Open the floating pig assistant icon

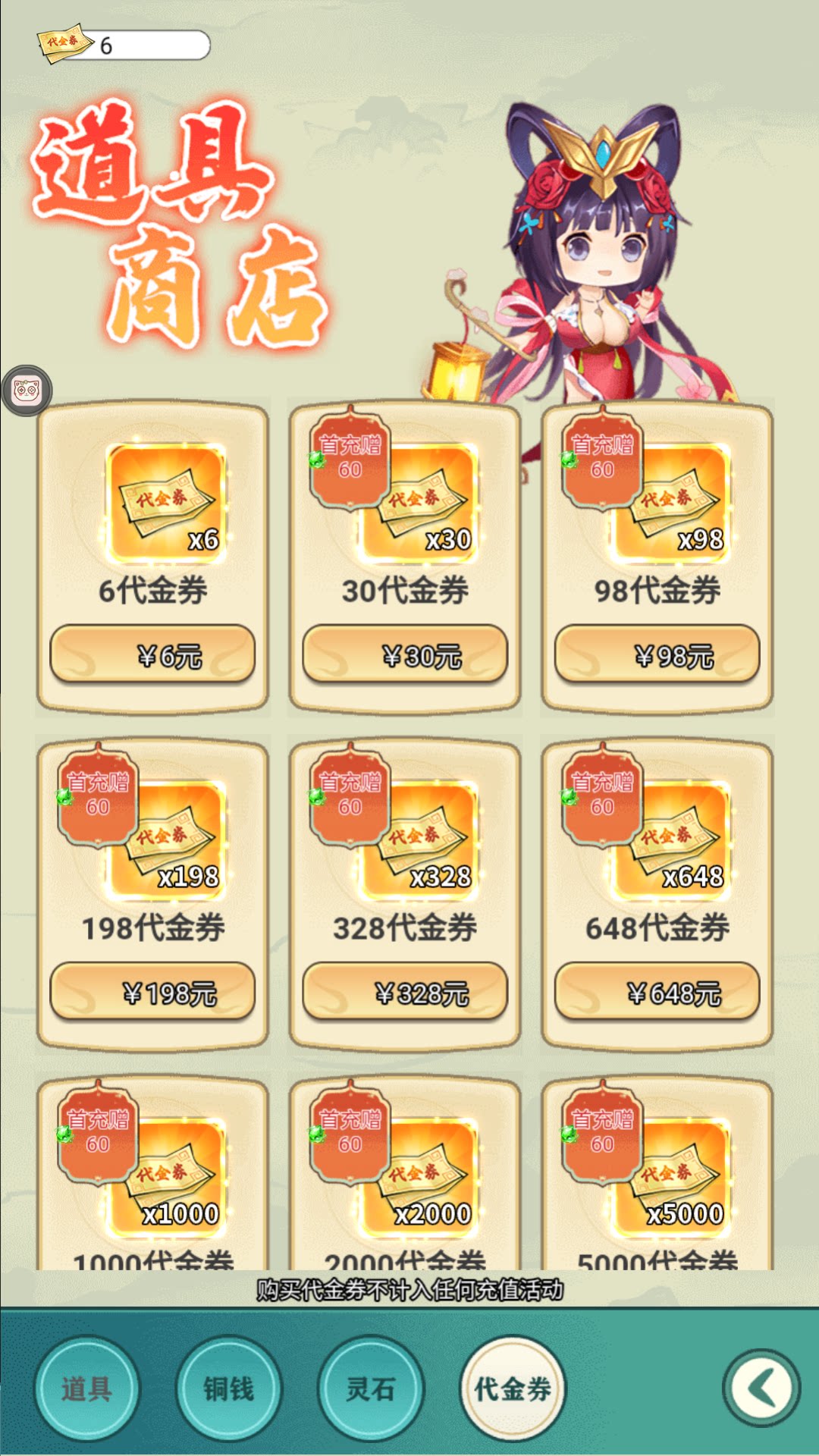[27, 391]
